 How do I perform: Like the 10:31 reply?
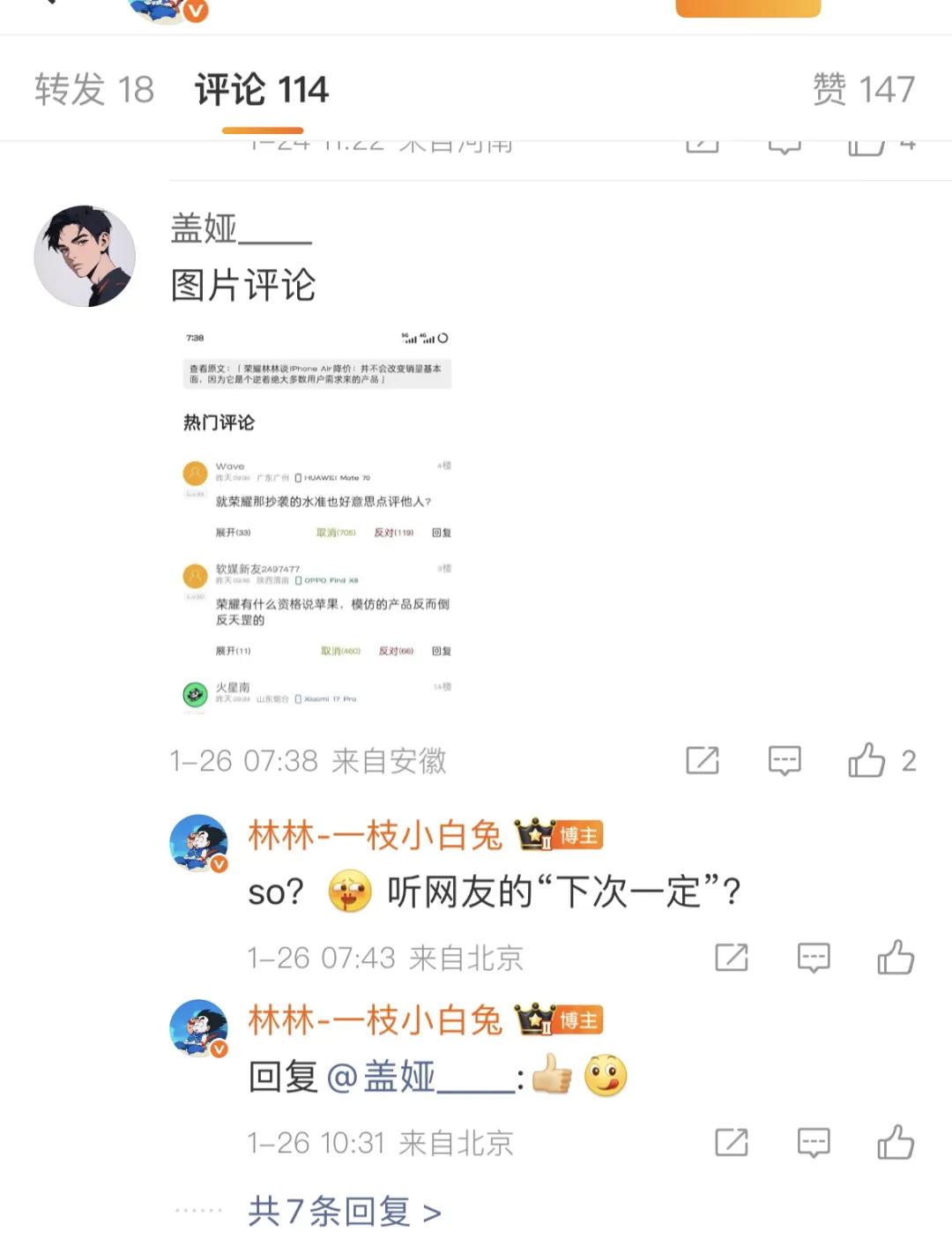pos(896,1143)
